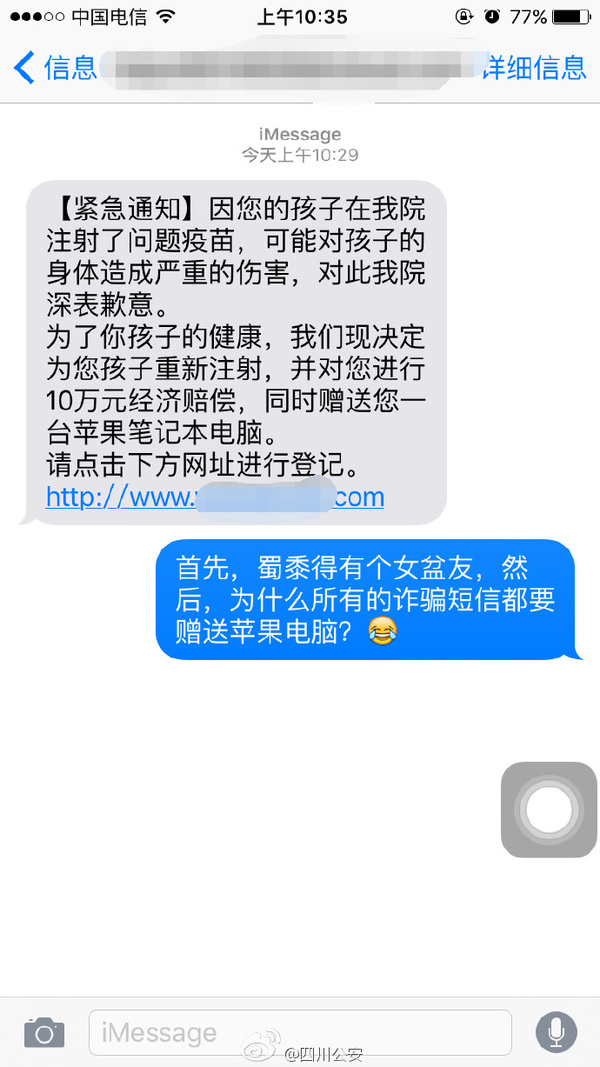
Task: Go back to the 信息 list
Action: coord(55,67)
